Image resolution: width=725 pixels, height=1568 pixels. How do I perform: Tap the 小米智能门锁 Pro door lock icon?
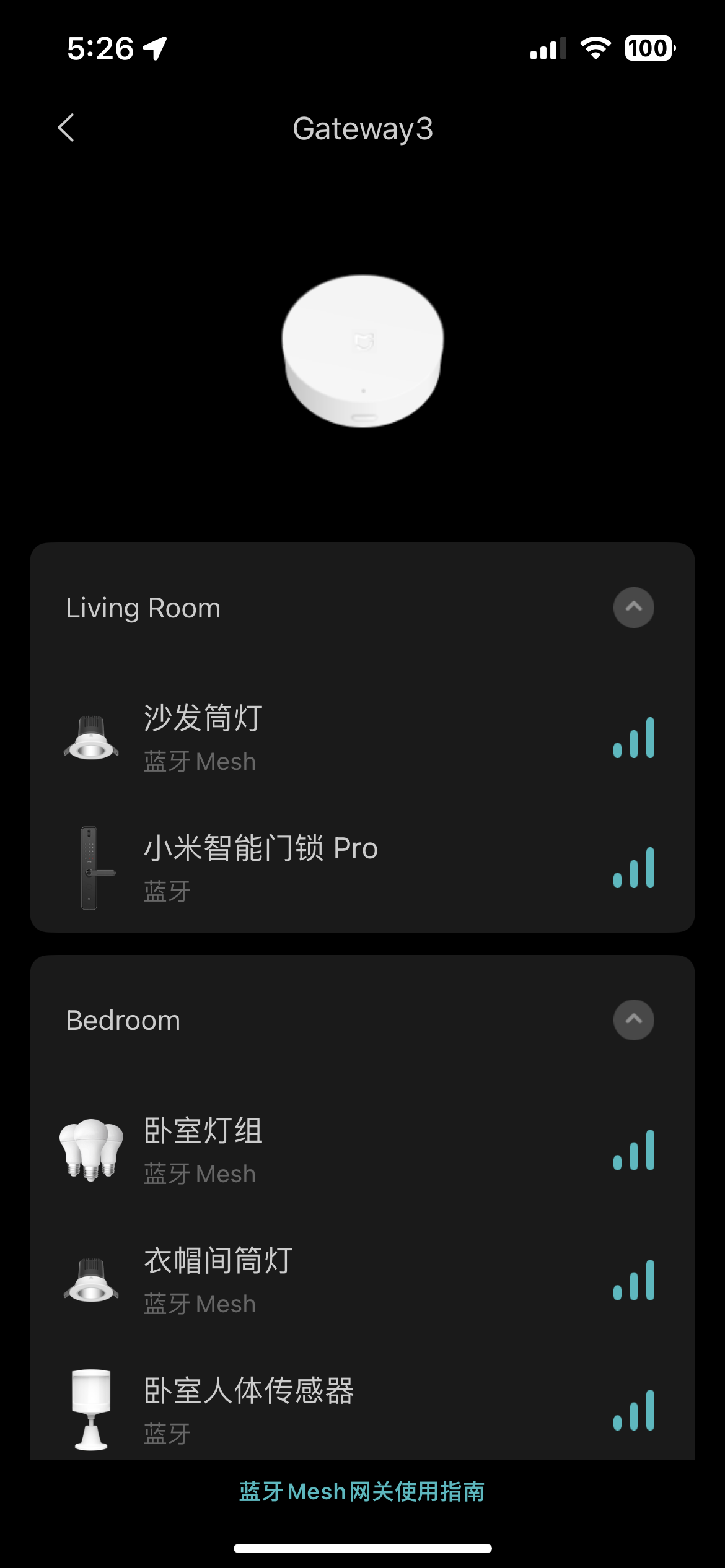point(92,869)
